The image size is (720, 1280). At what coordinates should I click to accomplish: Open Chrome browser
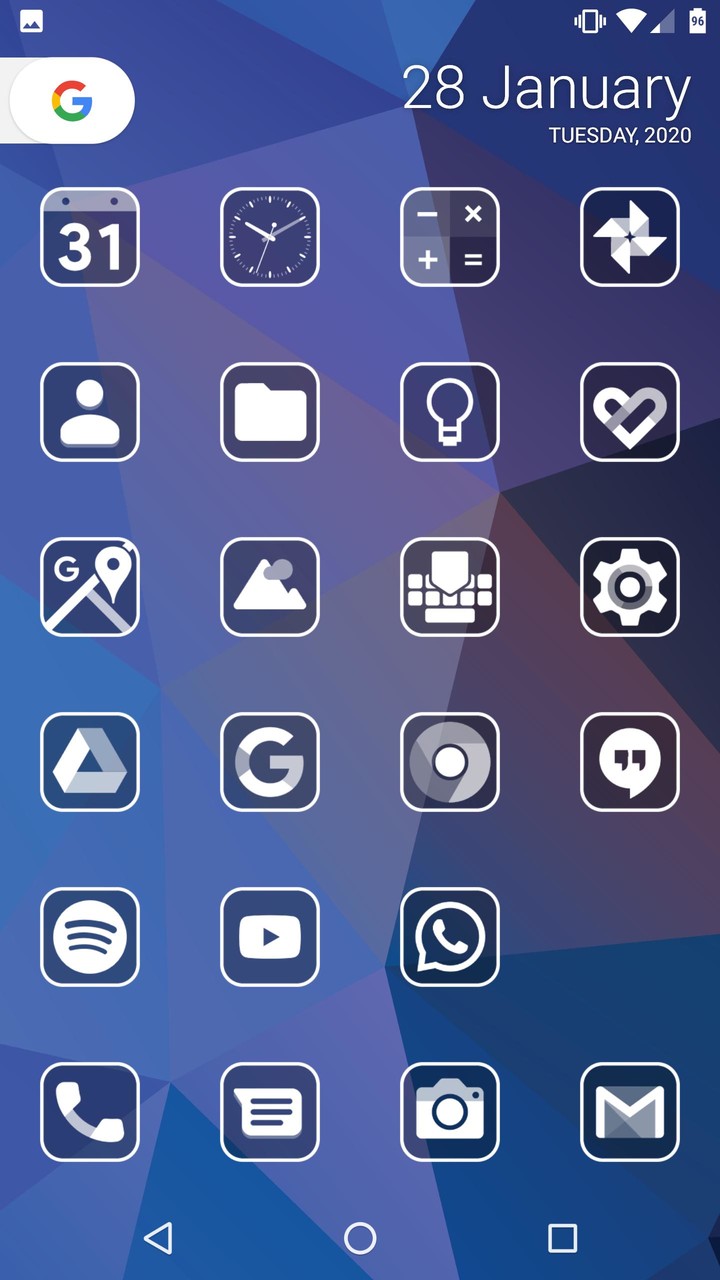tap(450, 762)
